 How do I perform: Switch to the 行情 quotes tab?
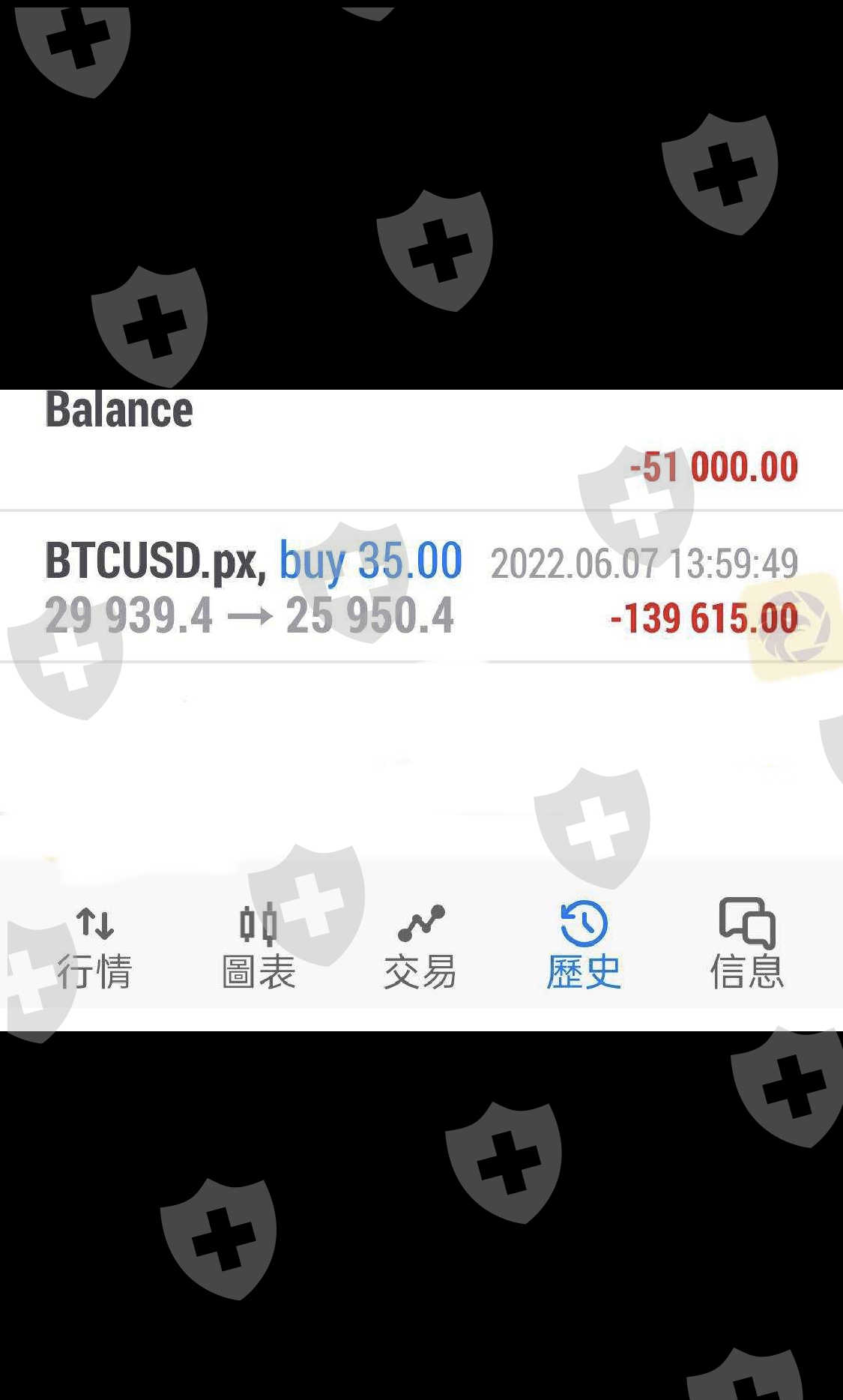pos(95,947)
